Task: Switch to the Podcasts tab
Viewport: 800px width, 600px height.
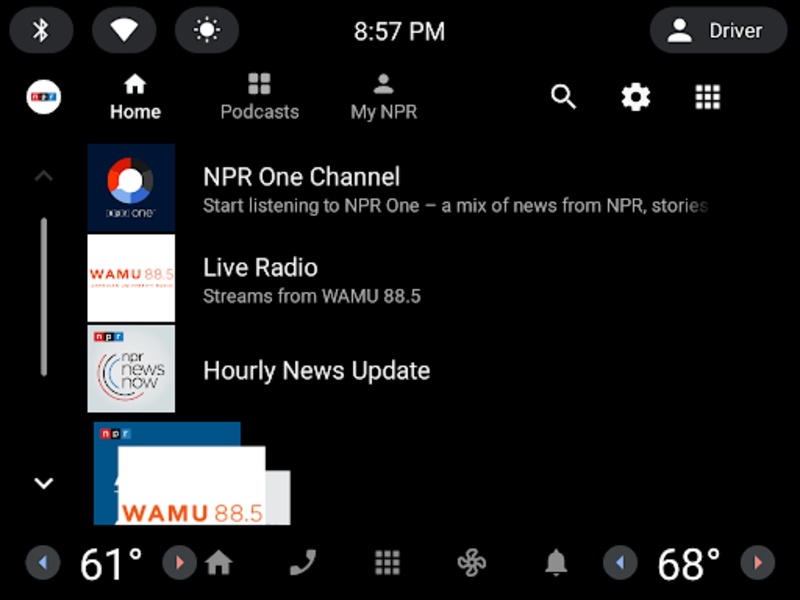Action: tap(259, 97)
